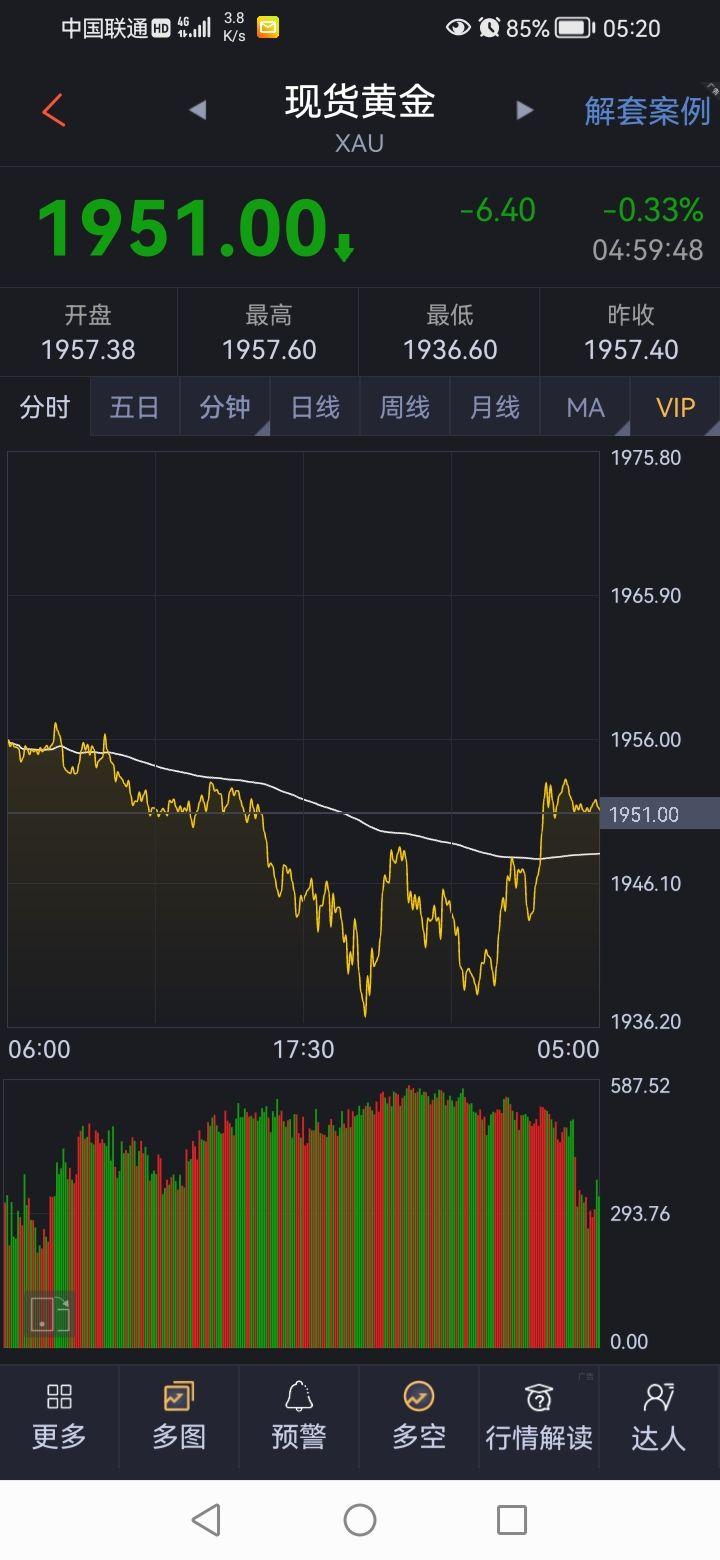The image size is (720, 1560).
Task: Switch to the 日线 chart tab
Action: coord(315,408)
